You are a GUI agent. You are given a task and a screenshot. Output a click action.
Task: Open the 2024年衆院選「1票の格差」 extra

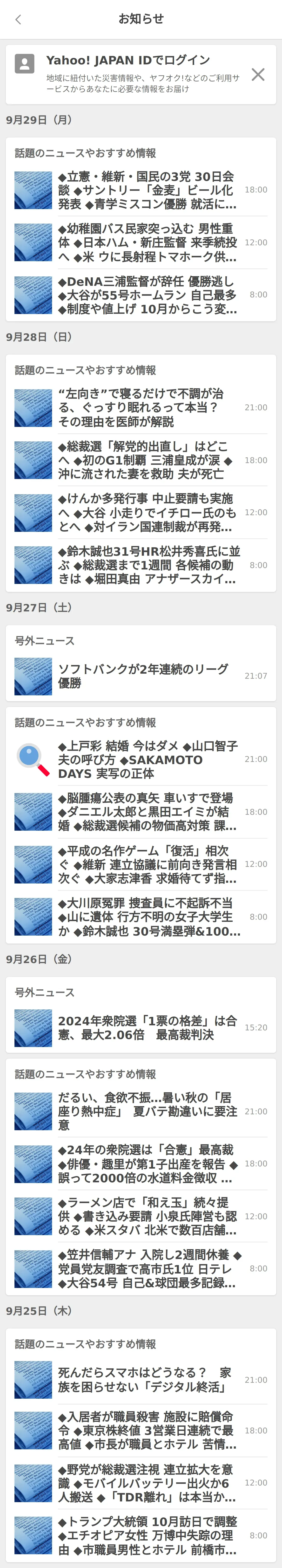146,1027
